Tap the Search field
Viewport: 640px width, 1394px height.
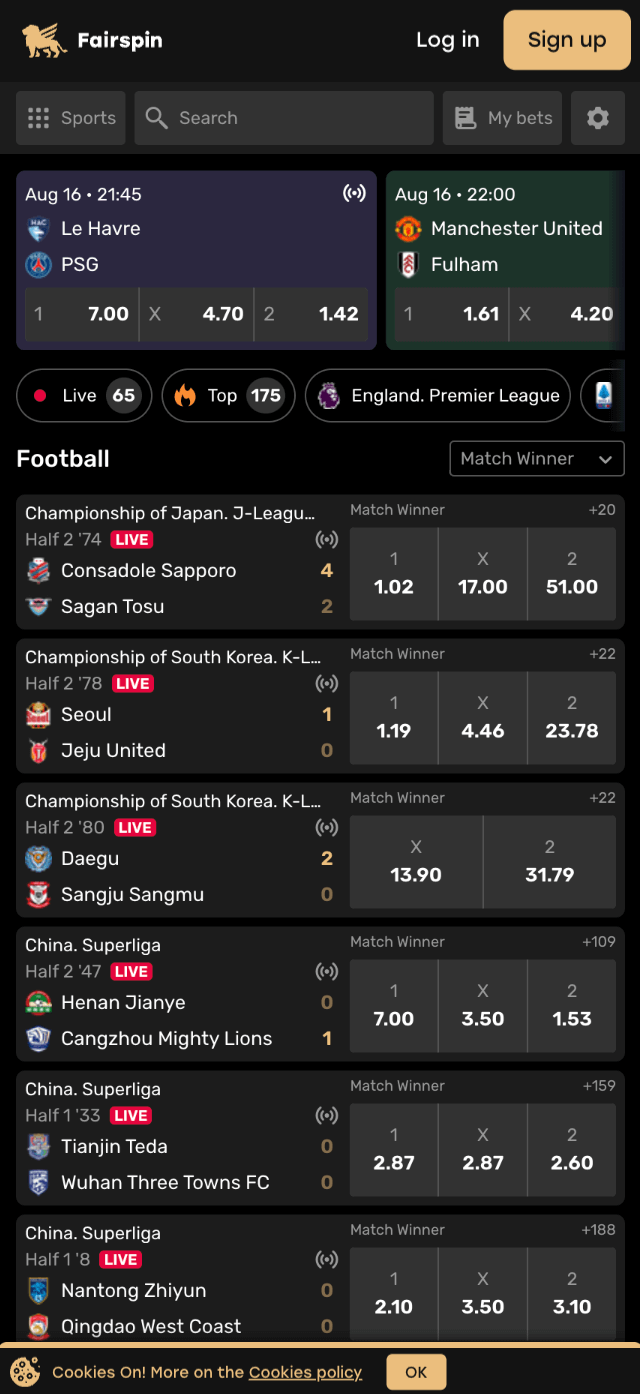284,118
